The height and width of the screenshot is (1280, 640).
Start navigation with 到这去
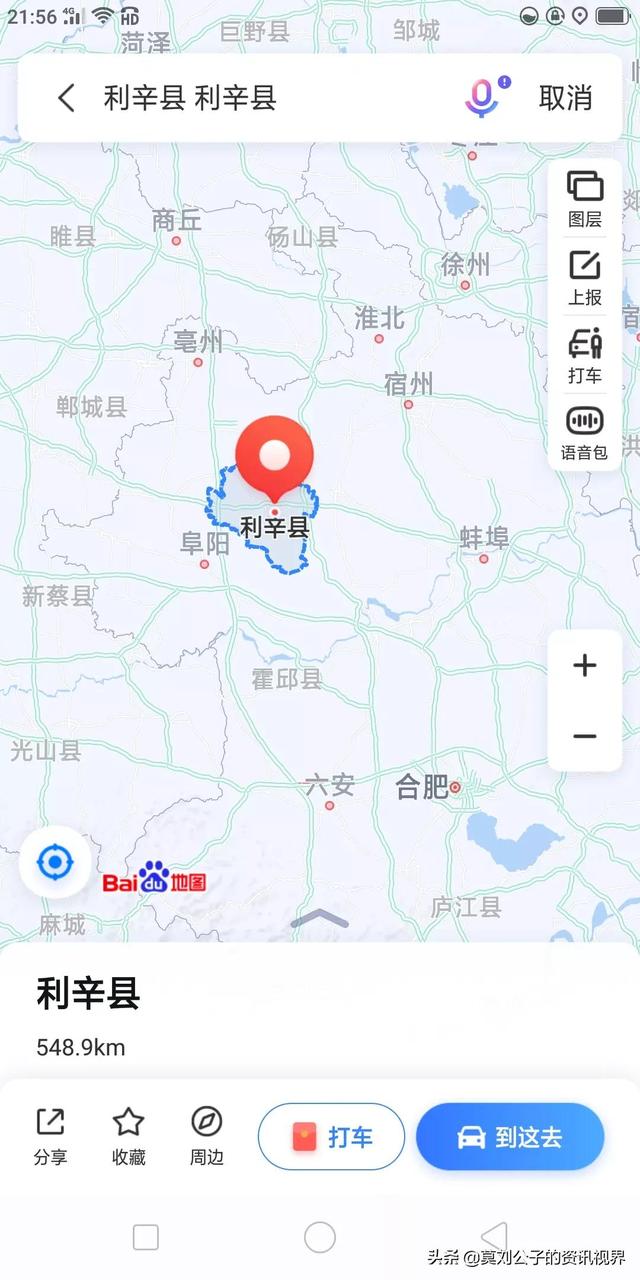tap(510, 1137)
